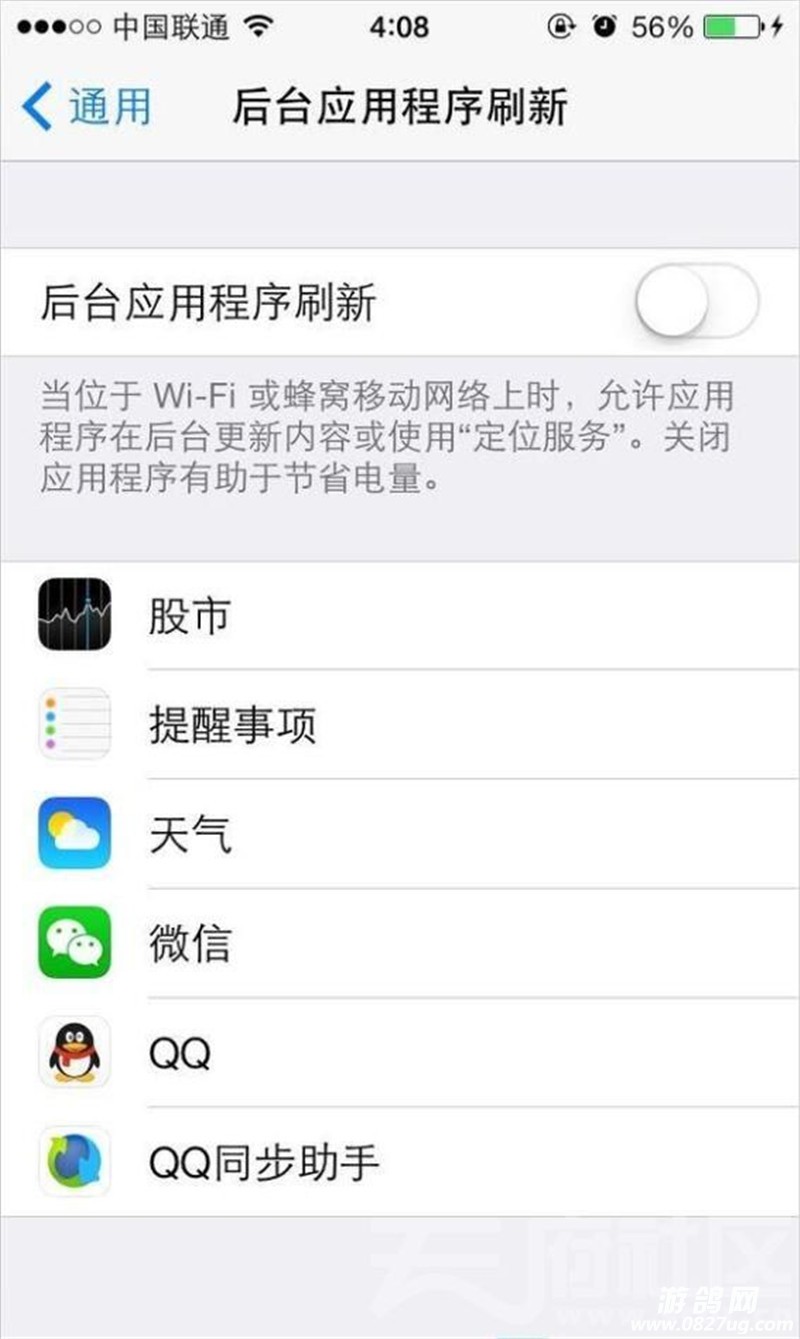Enable the 后台应用程序刷新 switch
This screenshot has height=1339, width=800.
[697, 301]
